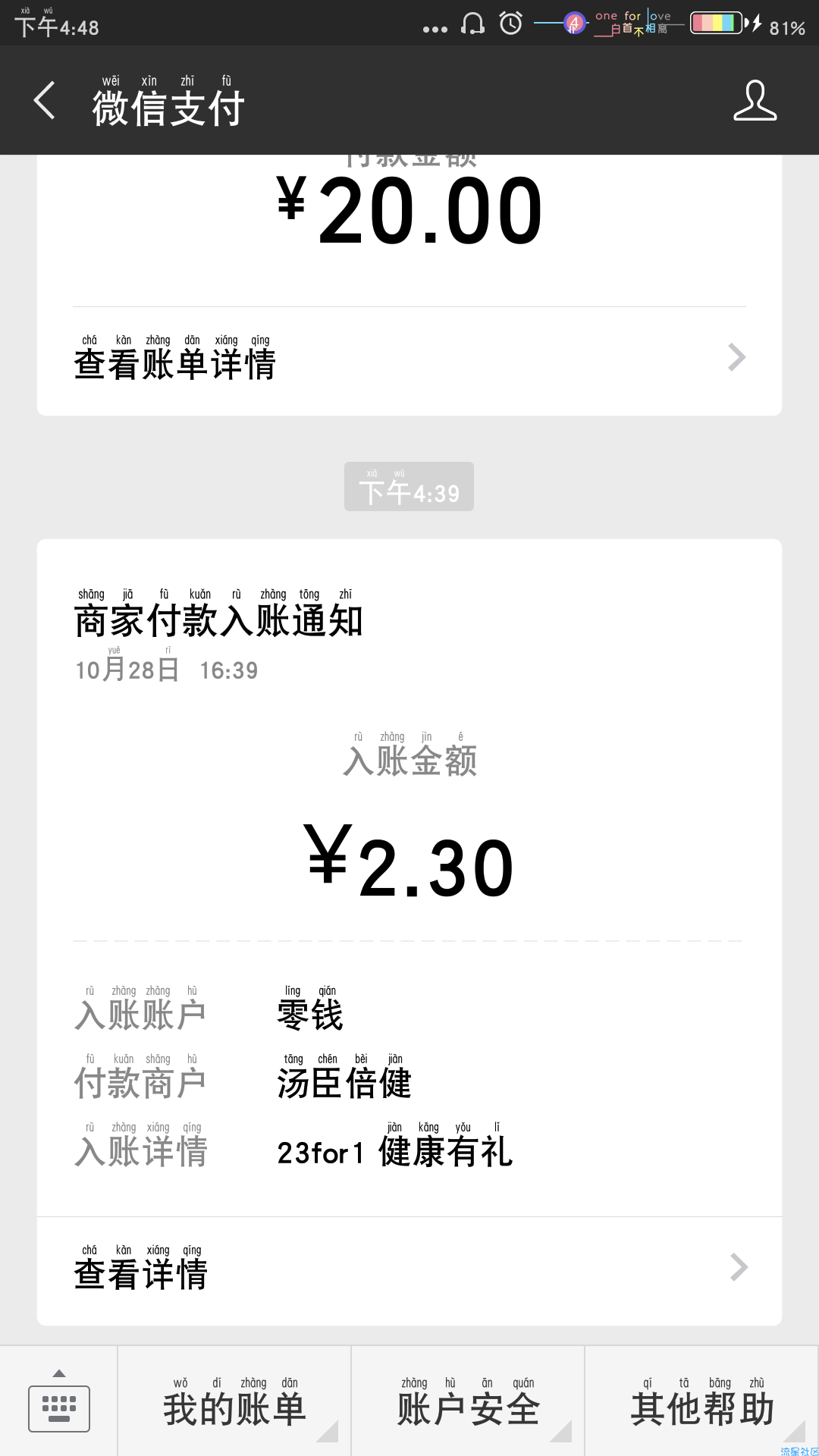
Task: Open the 其他帮助 menu
Action: (702, 1401)
